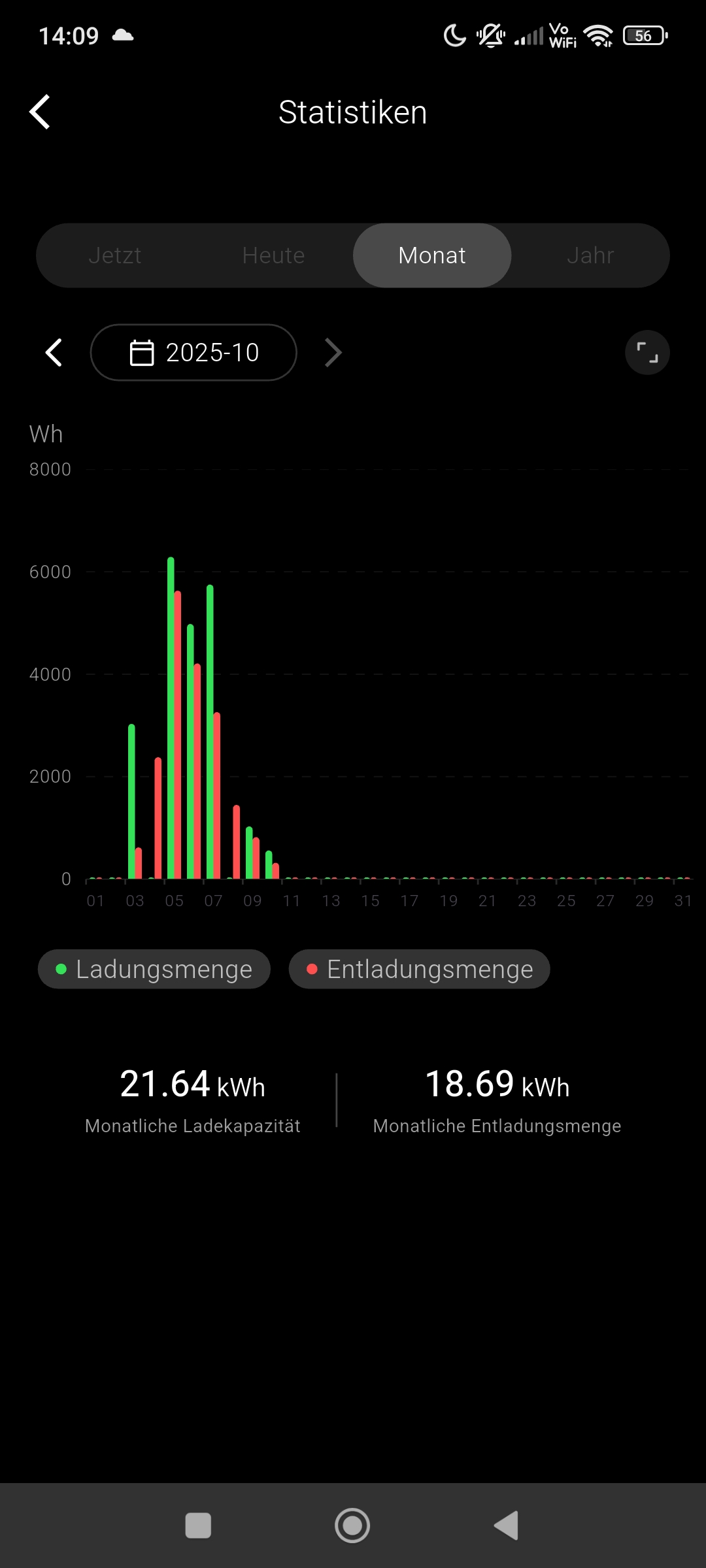
Task: Return to the home screen
Action: coord(352,1526)
